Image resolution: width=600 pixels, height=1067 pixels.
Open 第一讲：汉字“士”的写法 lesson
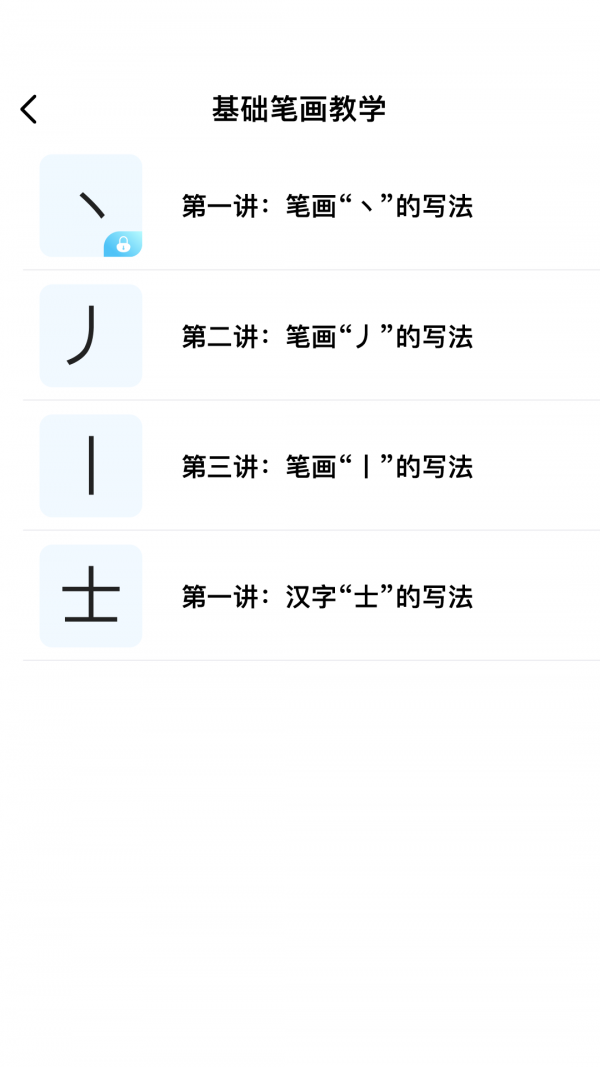(x=326, y=597)
